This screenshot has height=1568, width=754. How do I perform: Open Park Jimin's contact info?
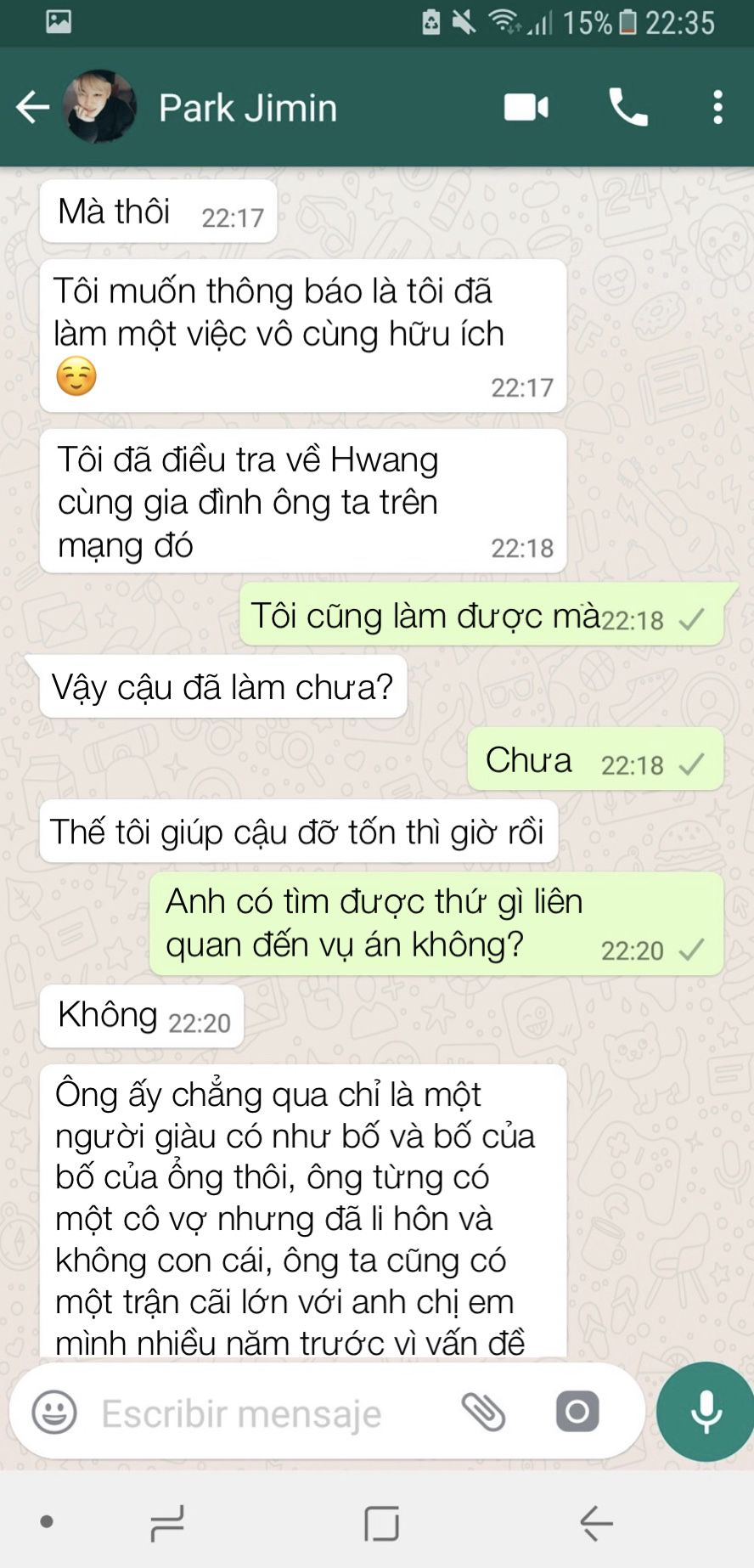click(x=247, y=108)
